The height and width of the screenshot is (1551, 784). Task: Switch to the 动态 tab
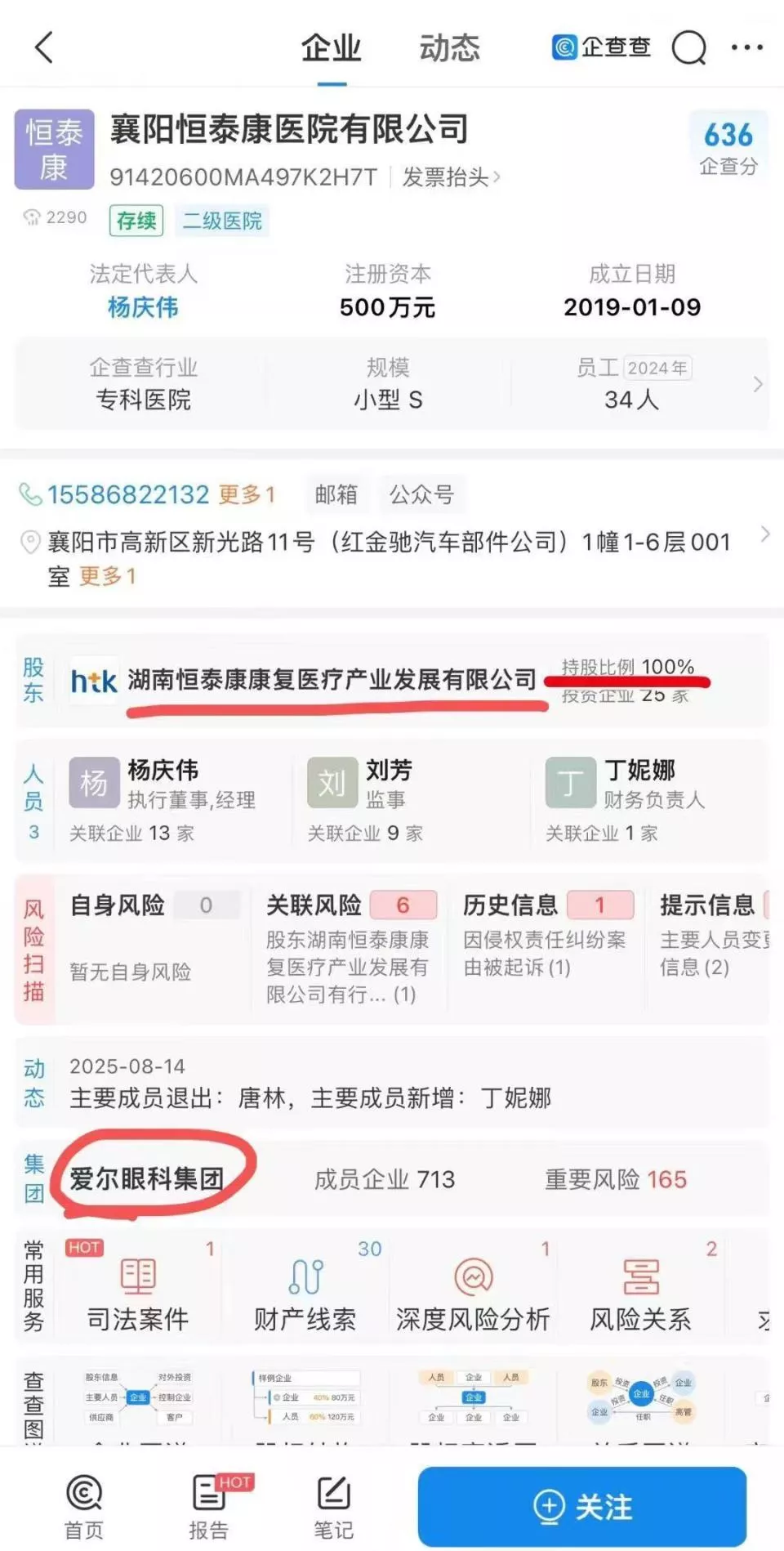[449, 49]
